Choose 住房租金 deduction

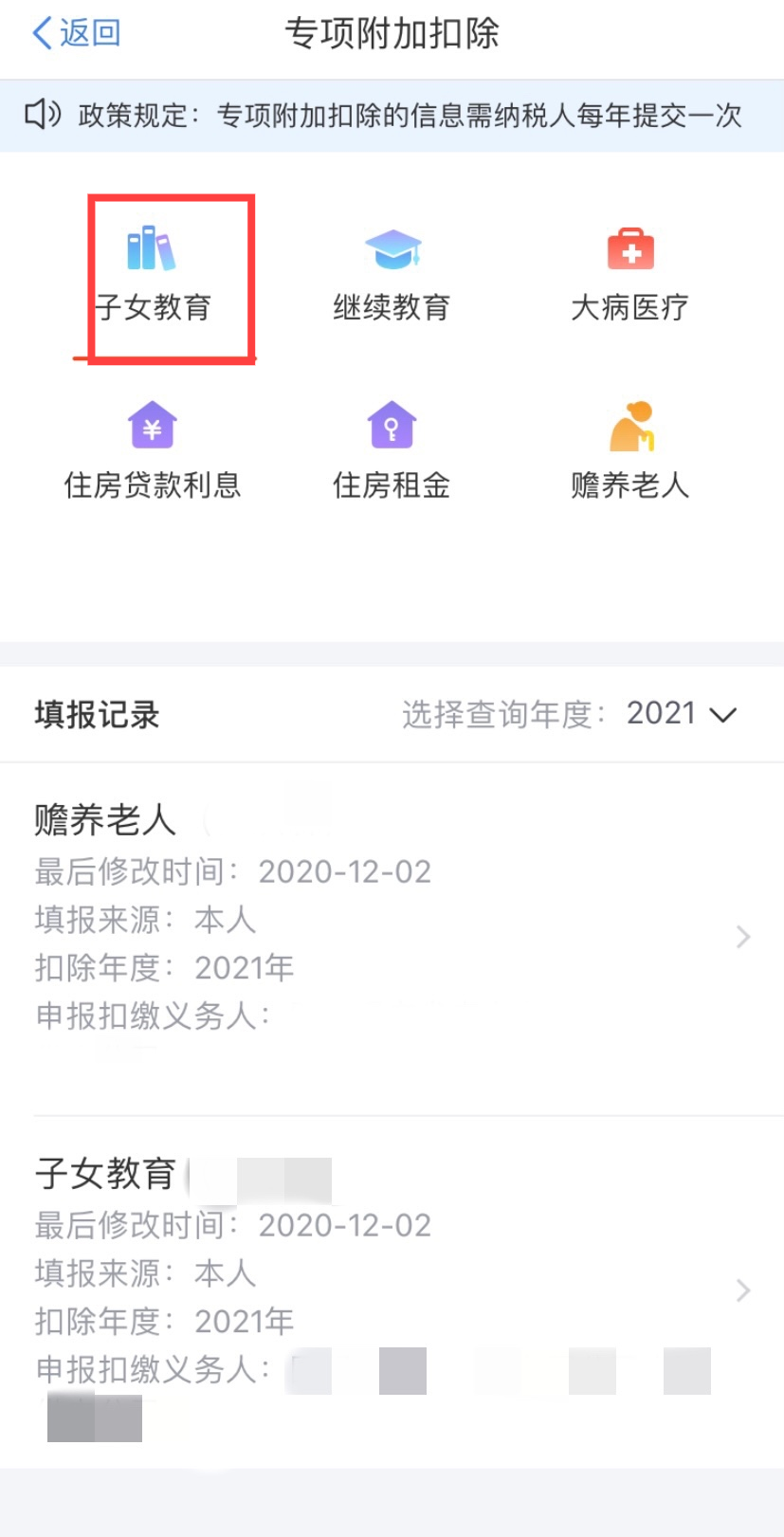(x=392, y=451)
